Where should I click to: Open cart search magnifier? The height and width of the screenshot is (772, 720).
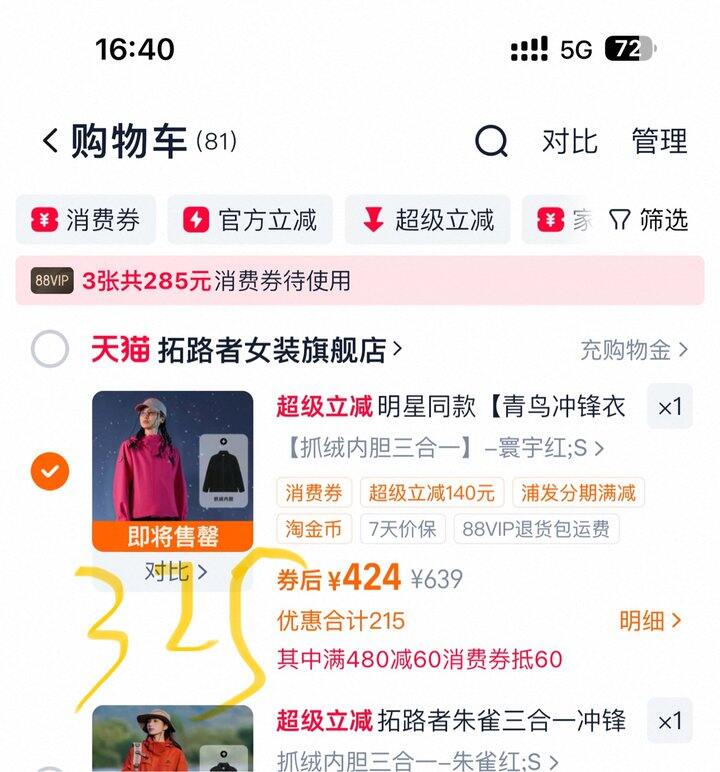coord(491,141)
